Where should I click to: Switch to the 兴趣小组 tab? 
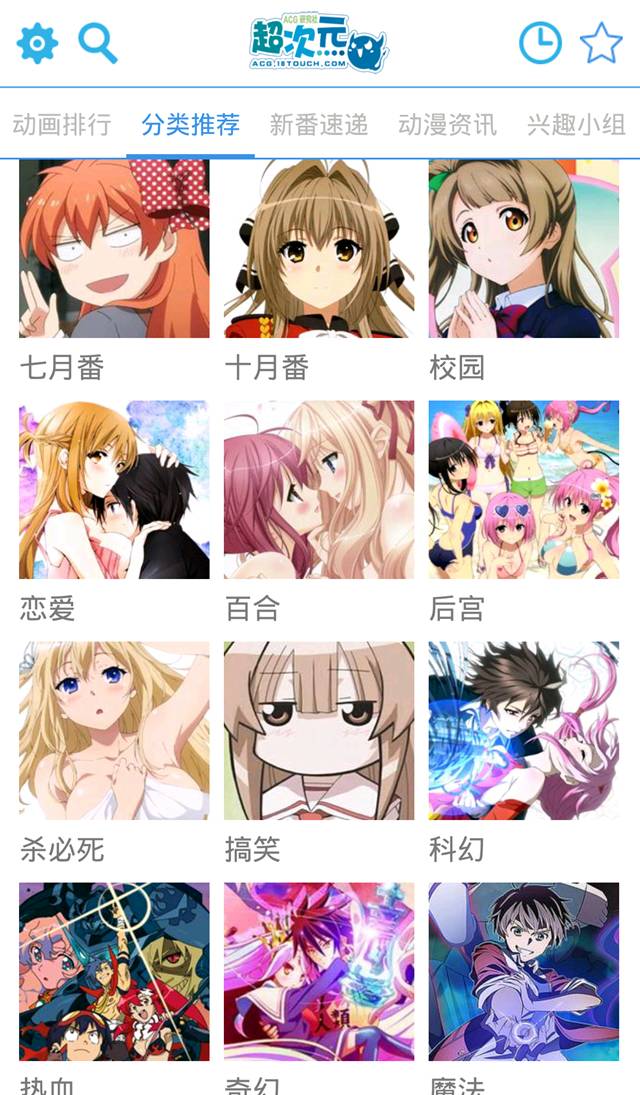pyautogui.click(x=576, y=125)
